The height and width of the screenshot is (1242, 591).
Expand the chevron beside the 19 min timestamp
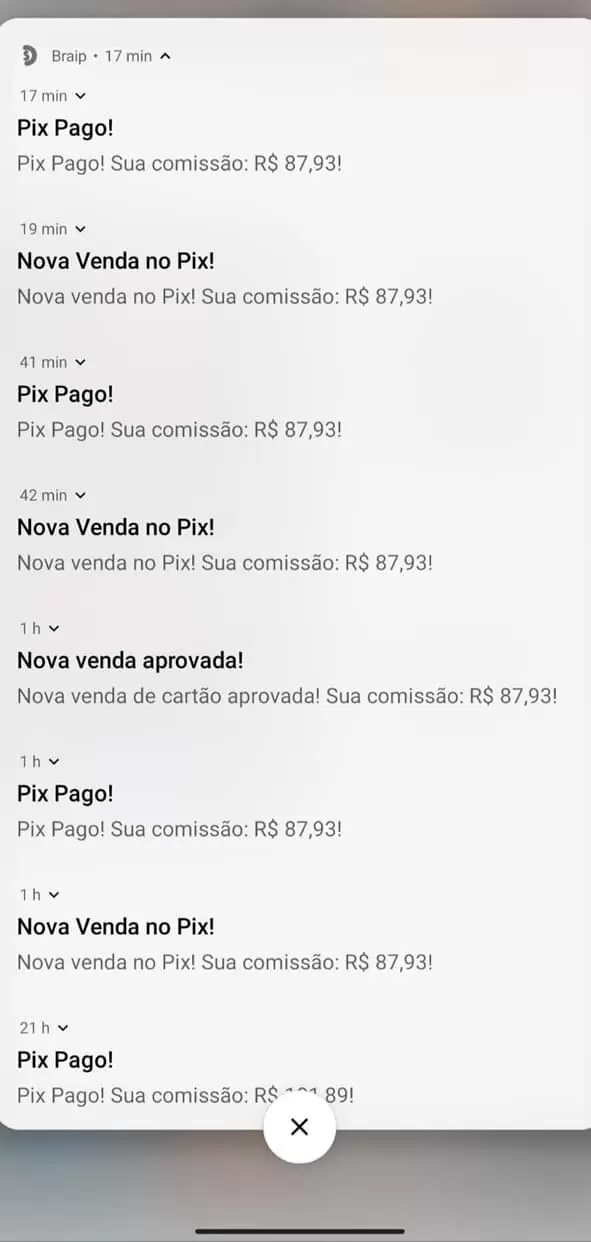point(80,229)
